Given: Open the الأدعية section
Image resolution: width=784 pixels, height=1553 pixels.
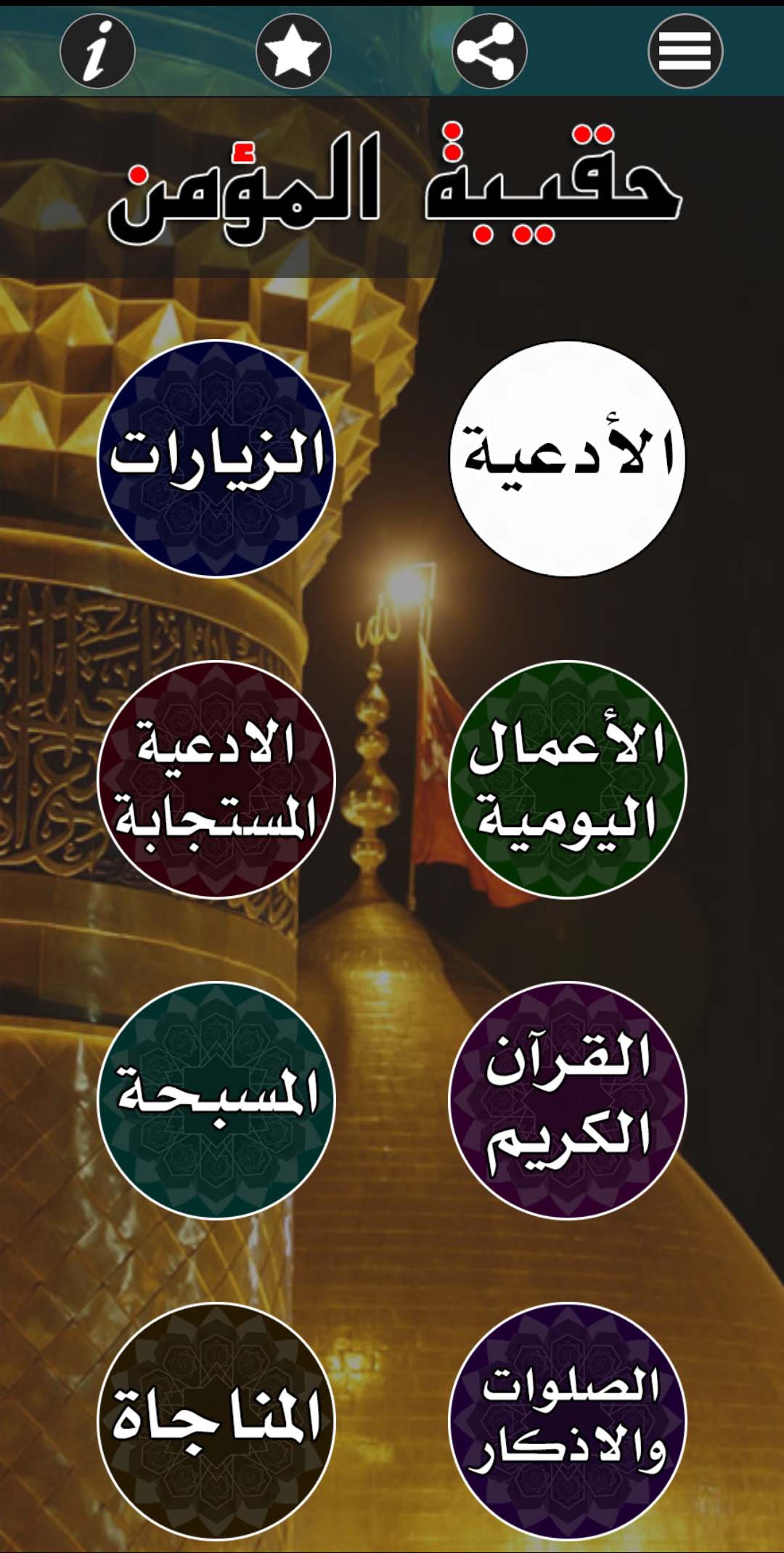Looking at the screenshot, I should (568, 459).
